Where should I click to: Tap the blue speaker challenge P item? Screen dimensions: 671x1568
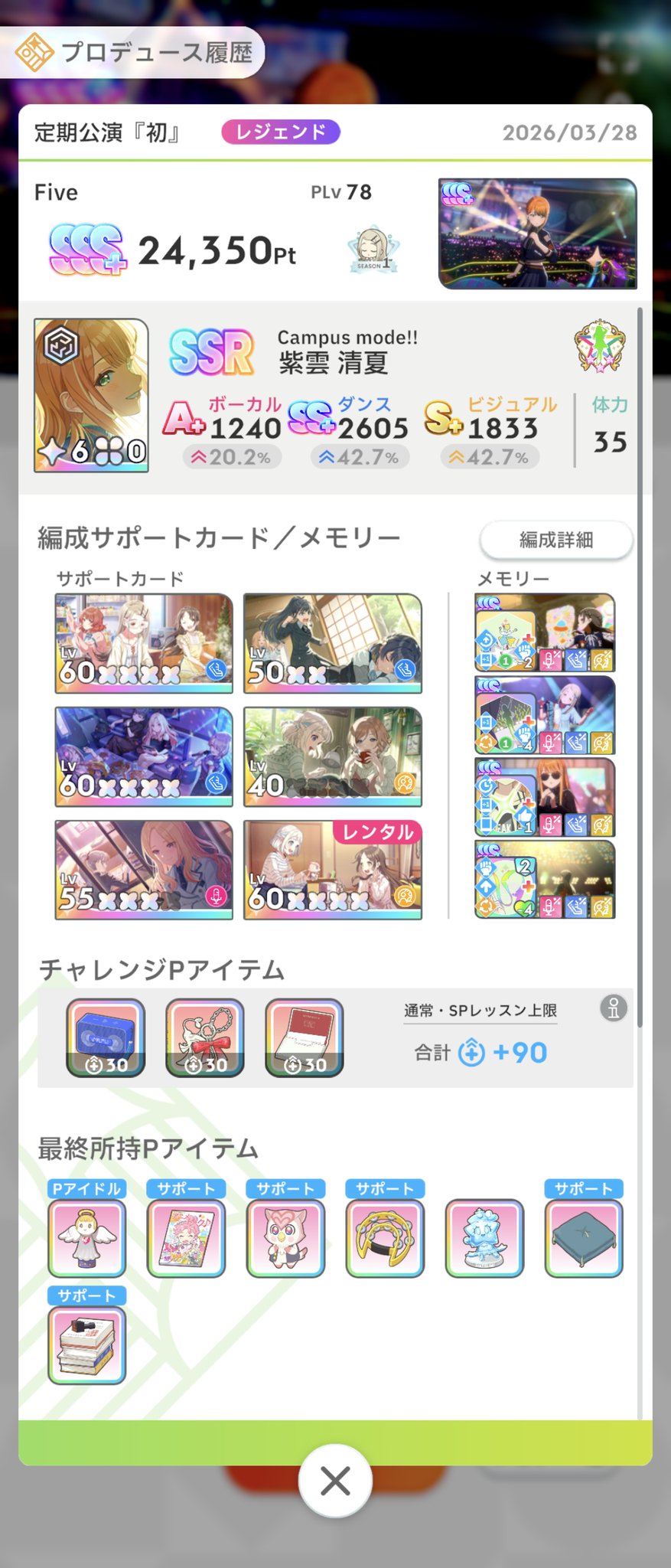106,1037
